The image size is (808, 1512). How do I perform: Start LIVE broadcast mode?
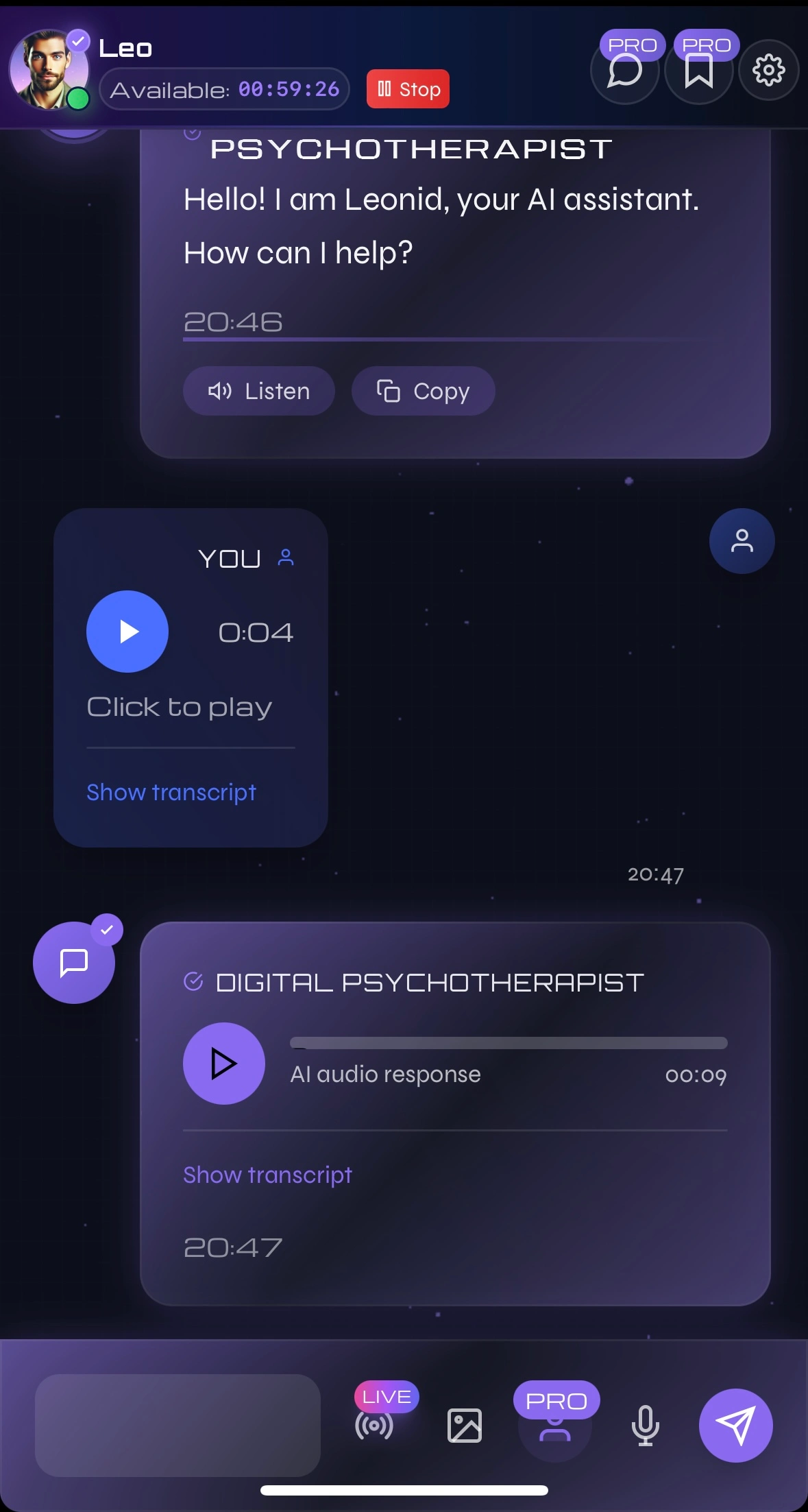pyautogui.click(x=374, y=1425)
